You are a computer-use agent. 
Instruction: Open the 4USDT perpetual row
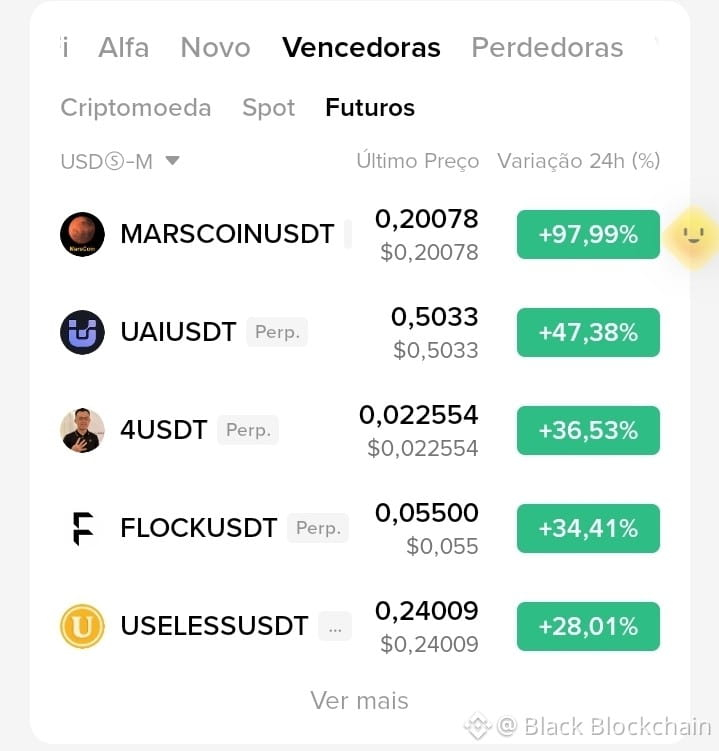pos(360,430)
